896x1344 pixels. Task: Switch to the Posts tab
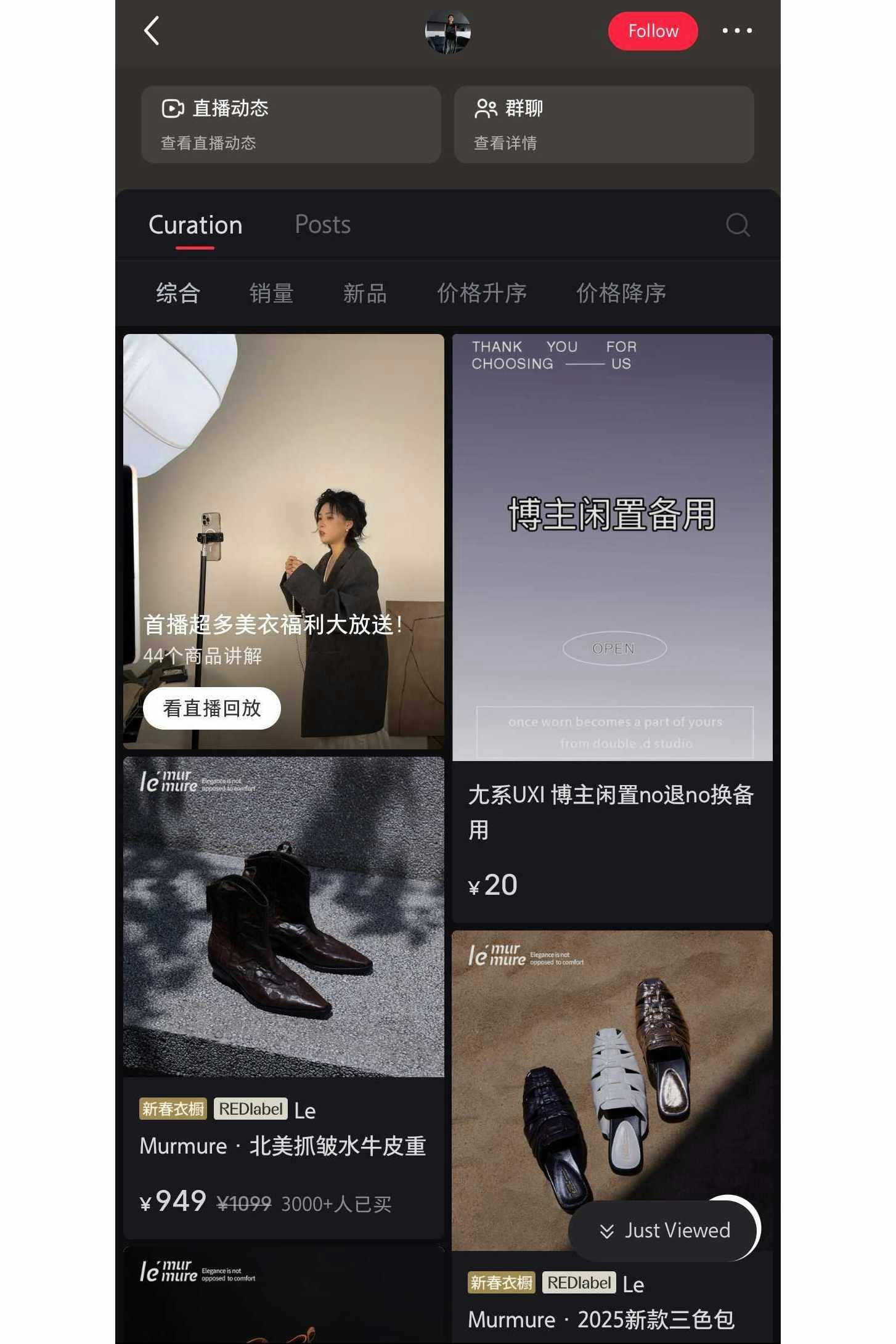tap(322, 225)
